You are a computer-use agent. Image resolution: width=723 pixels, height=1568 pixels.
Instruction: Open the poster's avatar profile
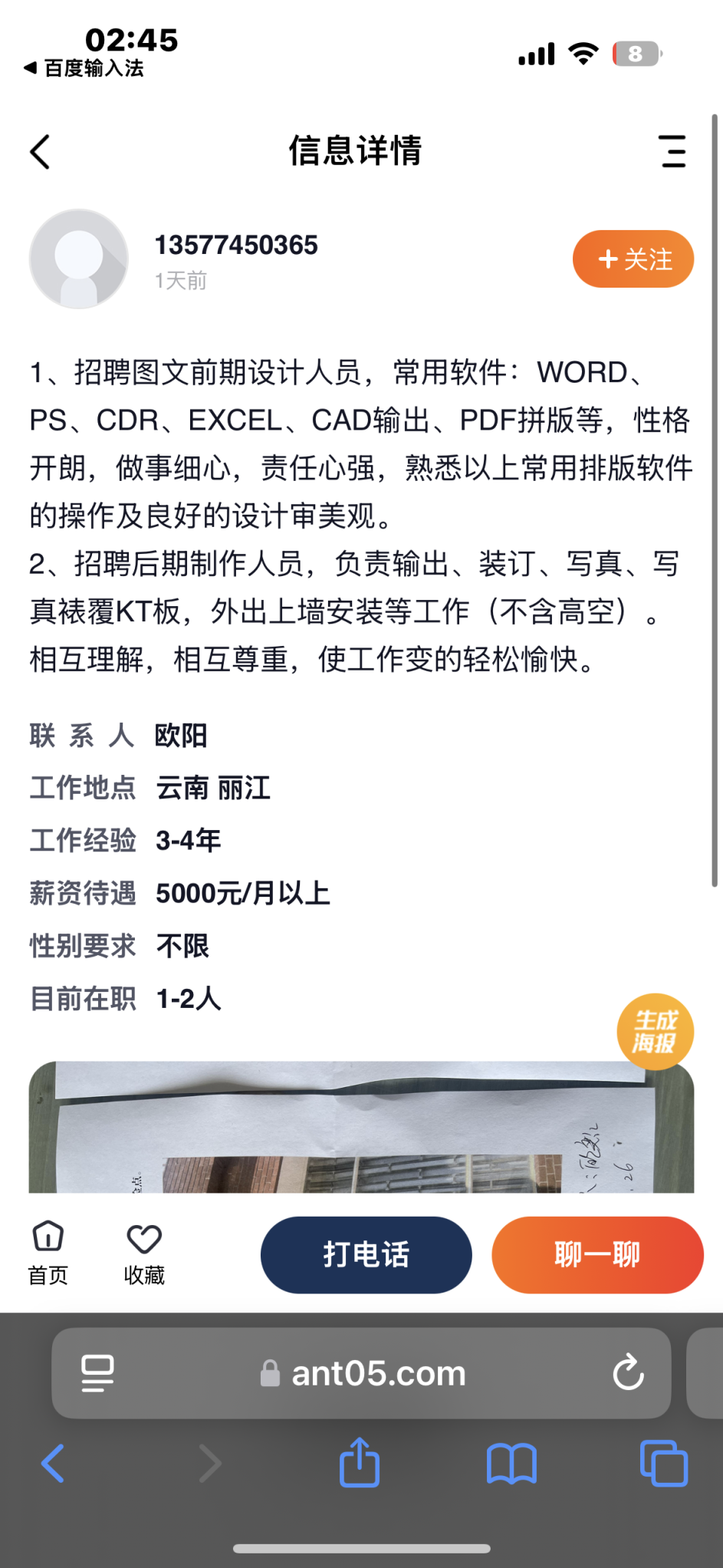[x=79, y=259]
